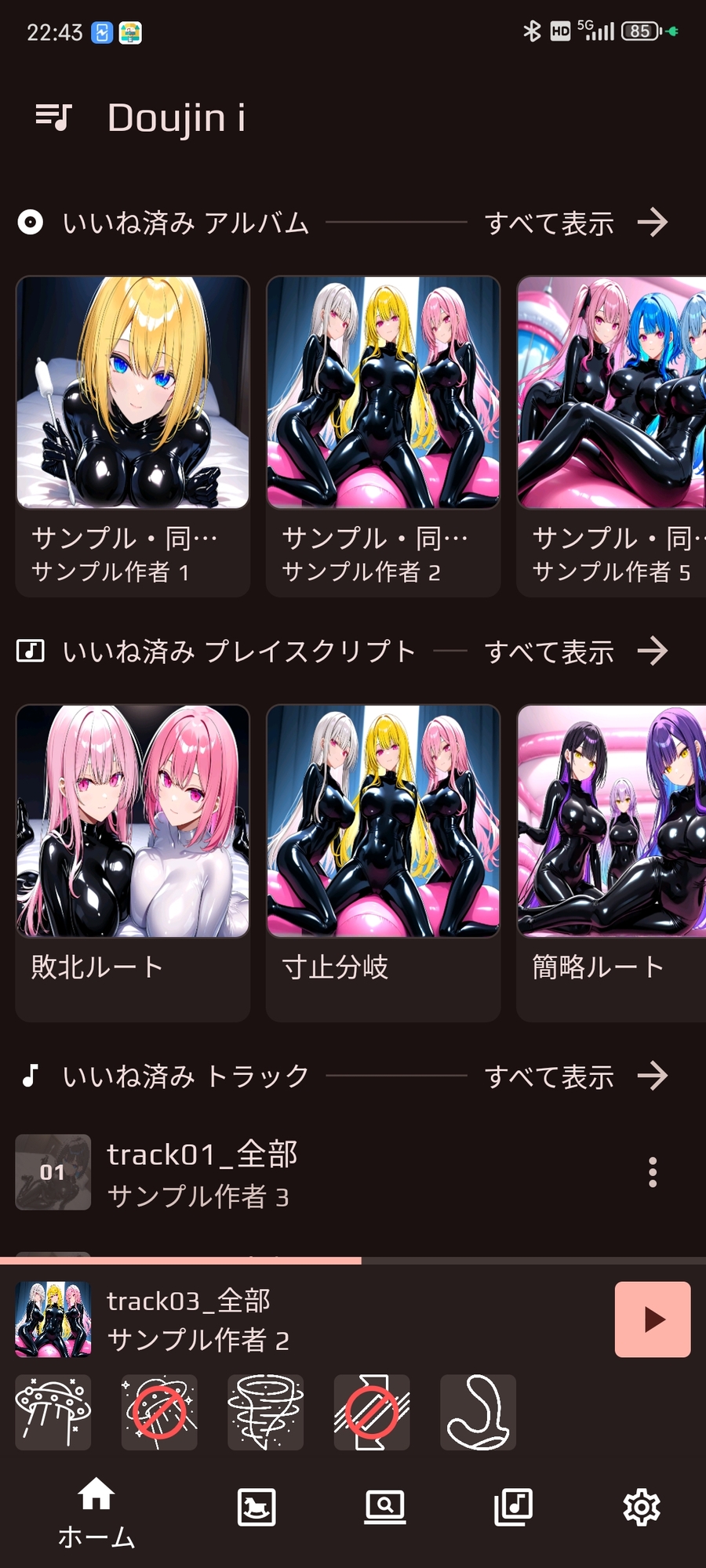Expand liked albums with the arrow
The height and width of the screenshot is (1568, 706).
tap(654, 223)
